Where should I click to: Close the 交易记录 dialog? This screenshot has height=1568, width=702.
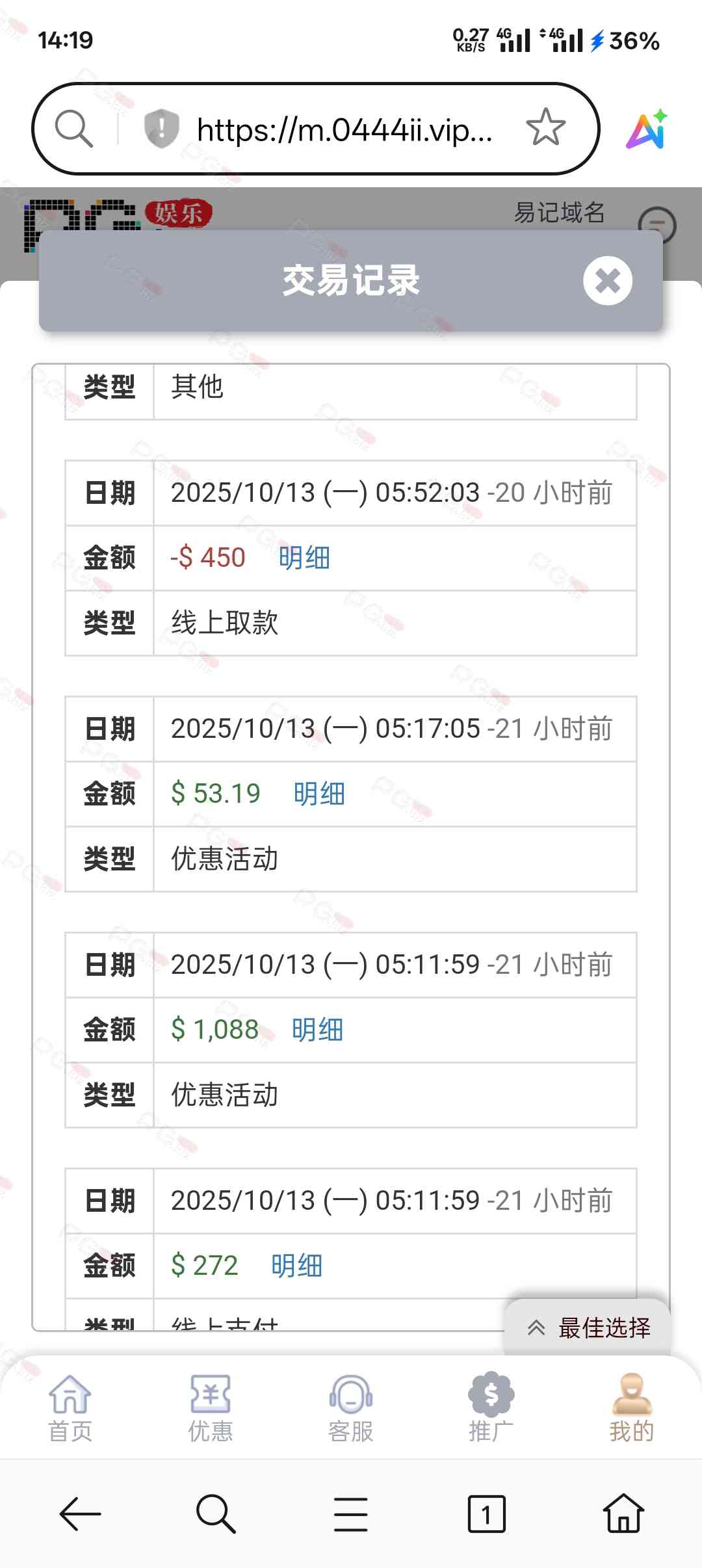[x=607, y=281]
